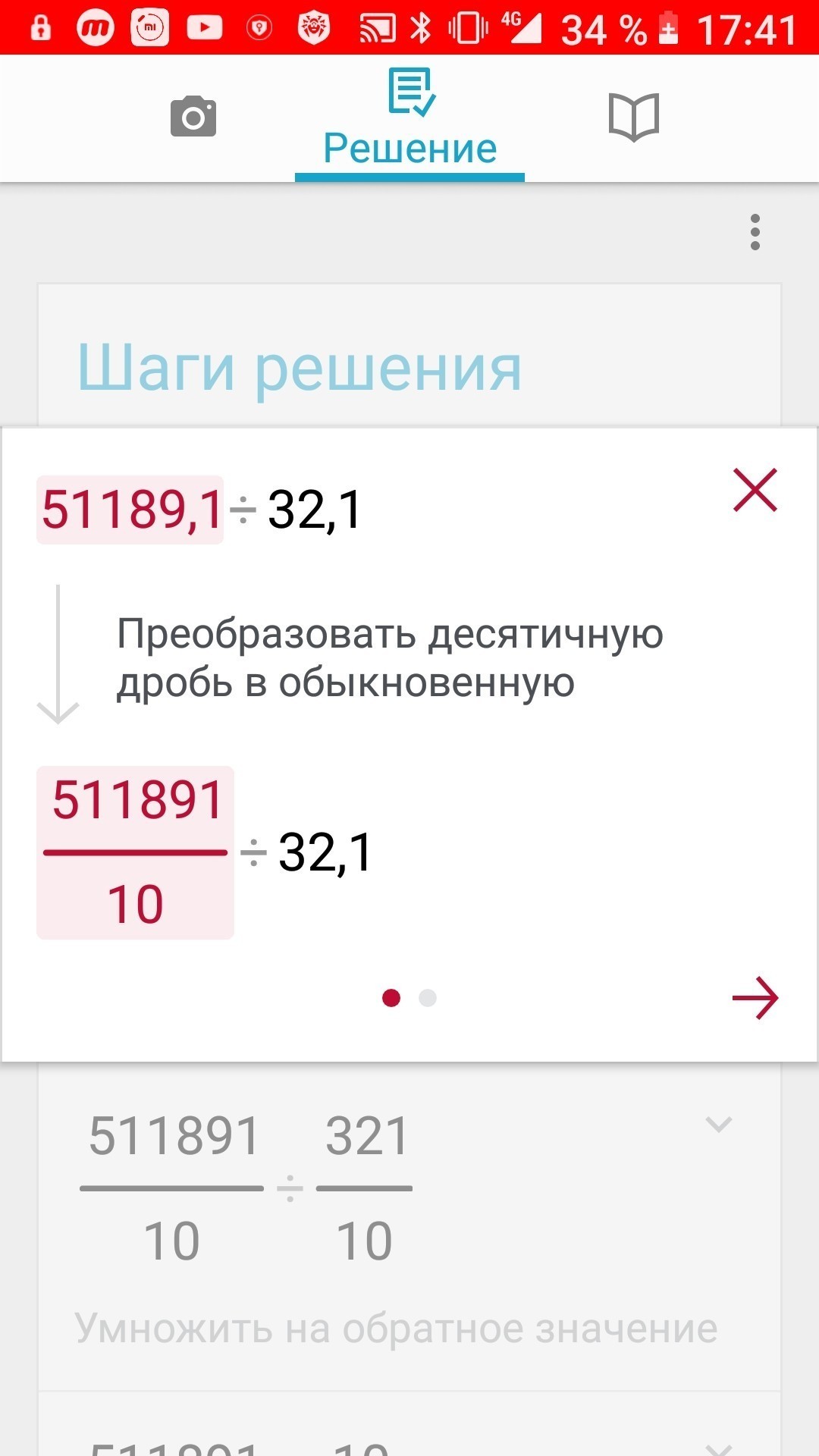Image resolution: width=819 pixels, height=1456 pixels.
Task: Go to the next explanation step
Action: [755, 998]
